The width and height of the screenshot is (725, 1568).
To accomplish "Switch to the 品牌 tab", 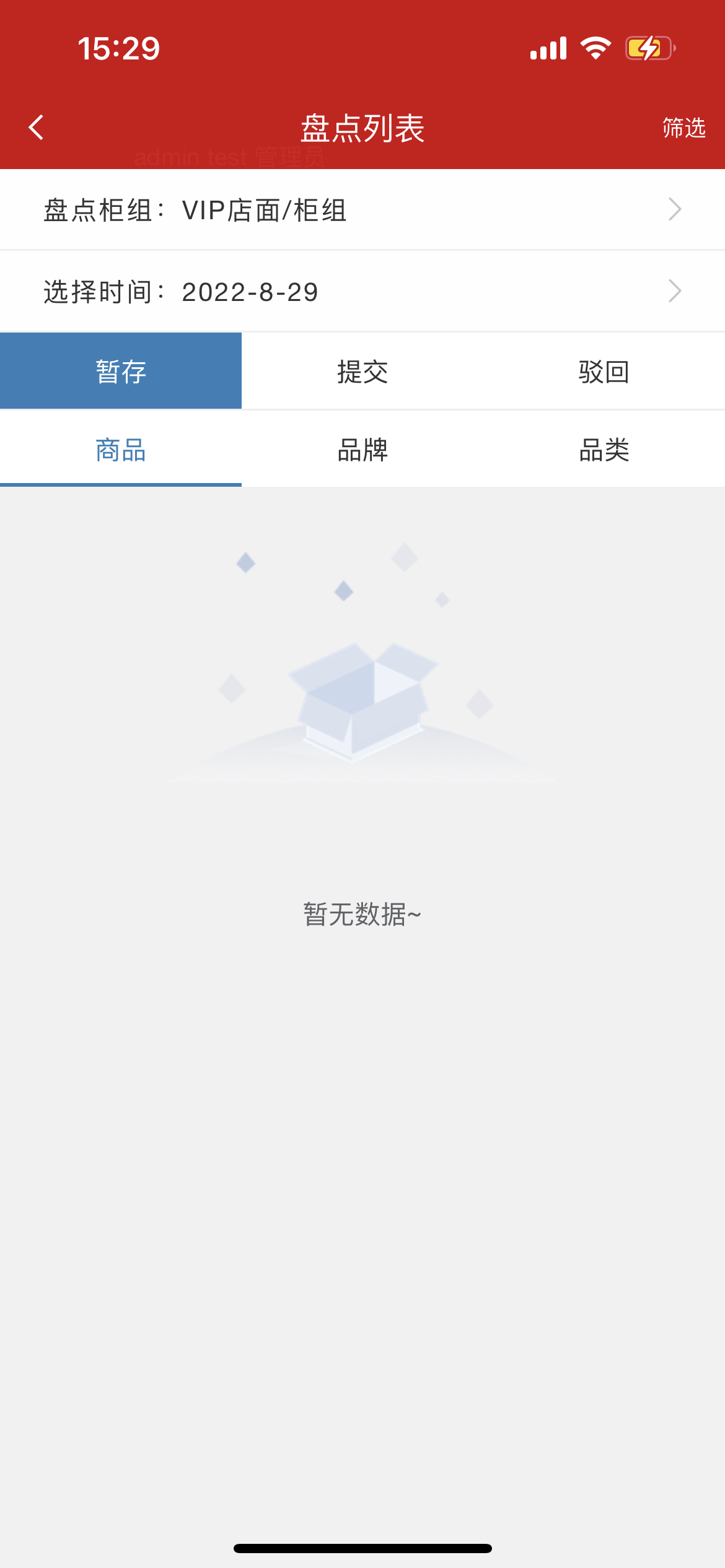I will pyautogui.click(x=362, y=450).
